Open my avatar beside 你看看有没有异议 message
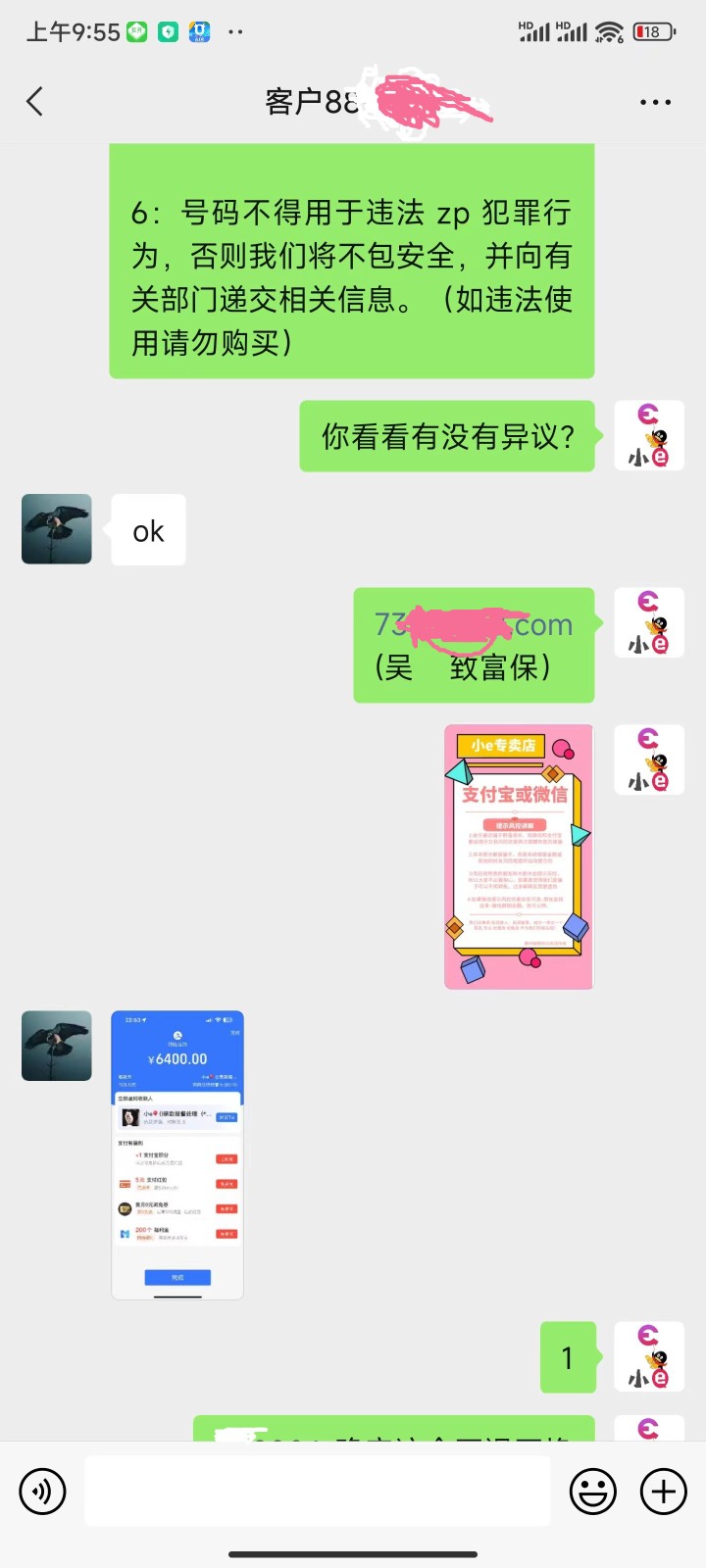 point(649,436)
